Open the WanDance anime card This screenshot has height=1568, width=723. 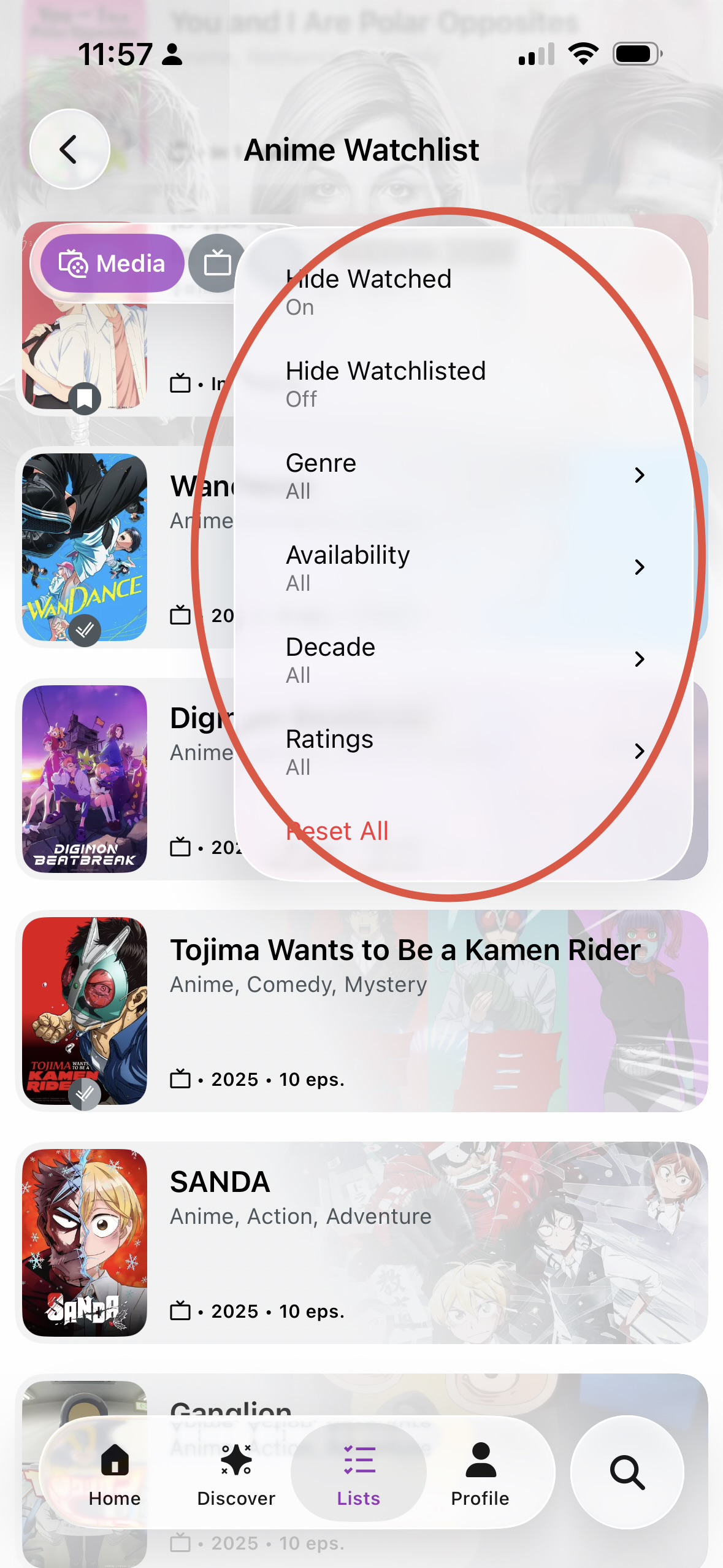[x=85, y=547]
